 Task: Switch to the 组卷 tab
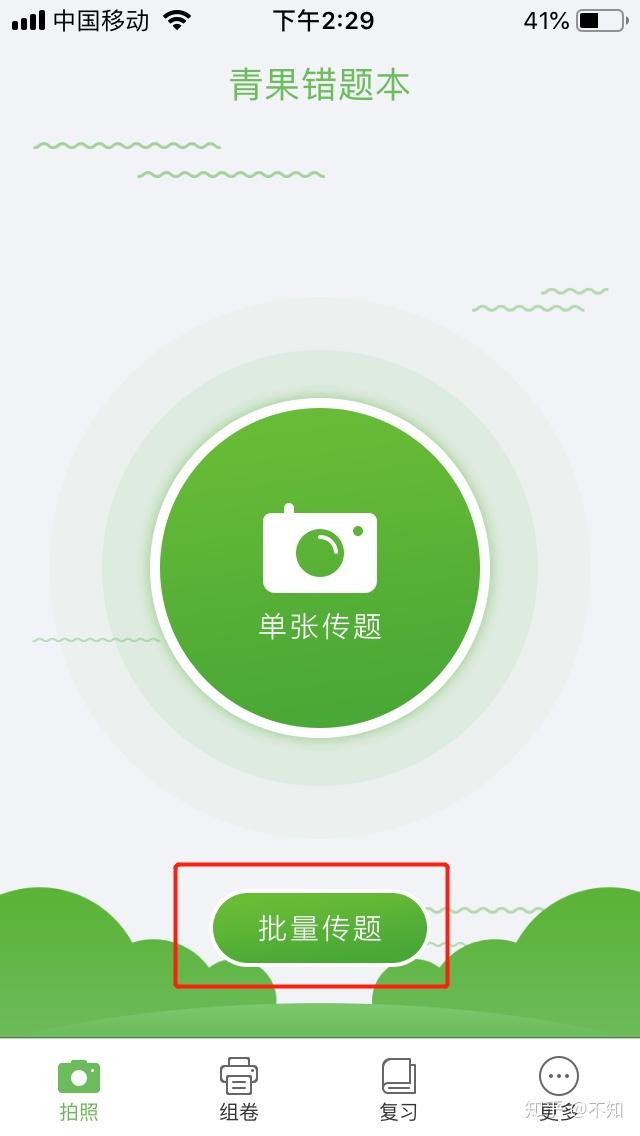point(239,1088)
